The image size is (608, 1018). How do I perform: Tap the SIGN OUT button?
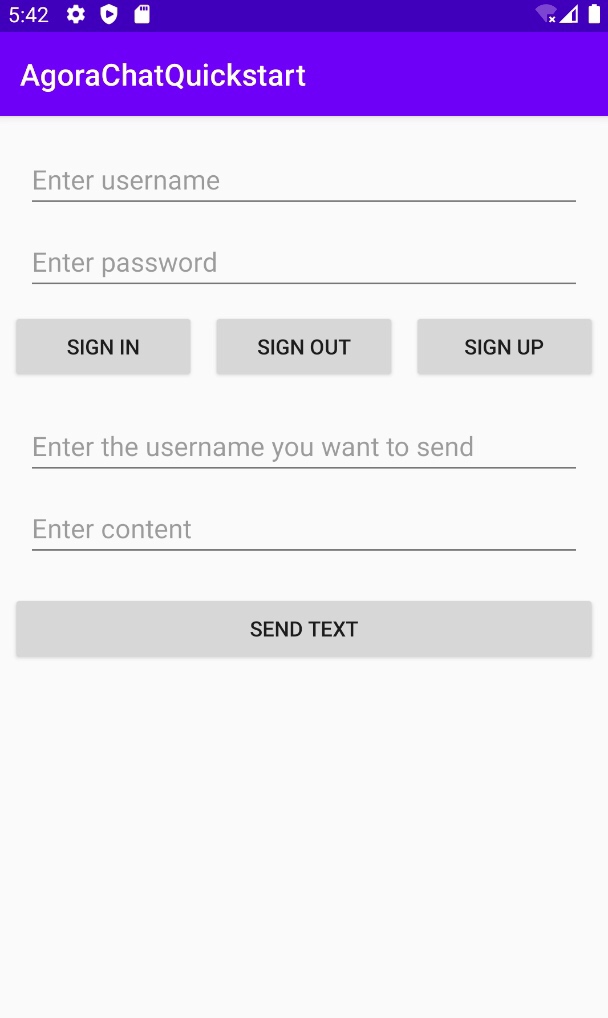click(304, 347)
